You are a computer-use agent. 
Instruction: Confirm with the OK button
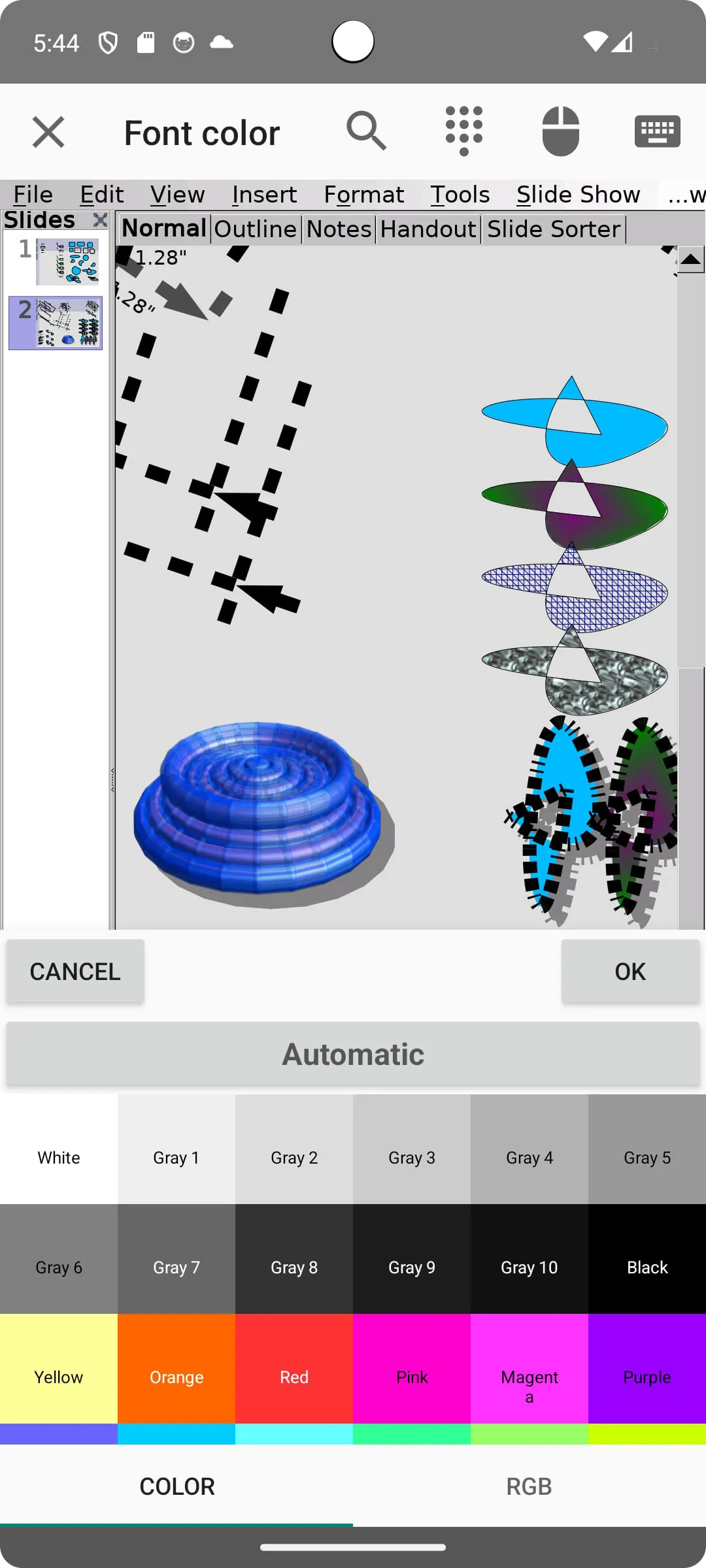pyautogui.click(x=630, y=972)
